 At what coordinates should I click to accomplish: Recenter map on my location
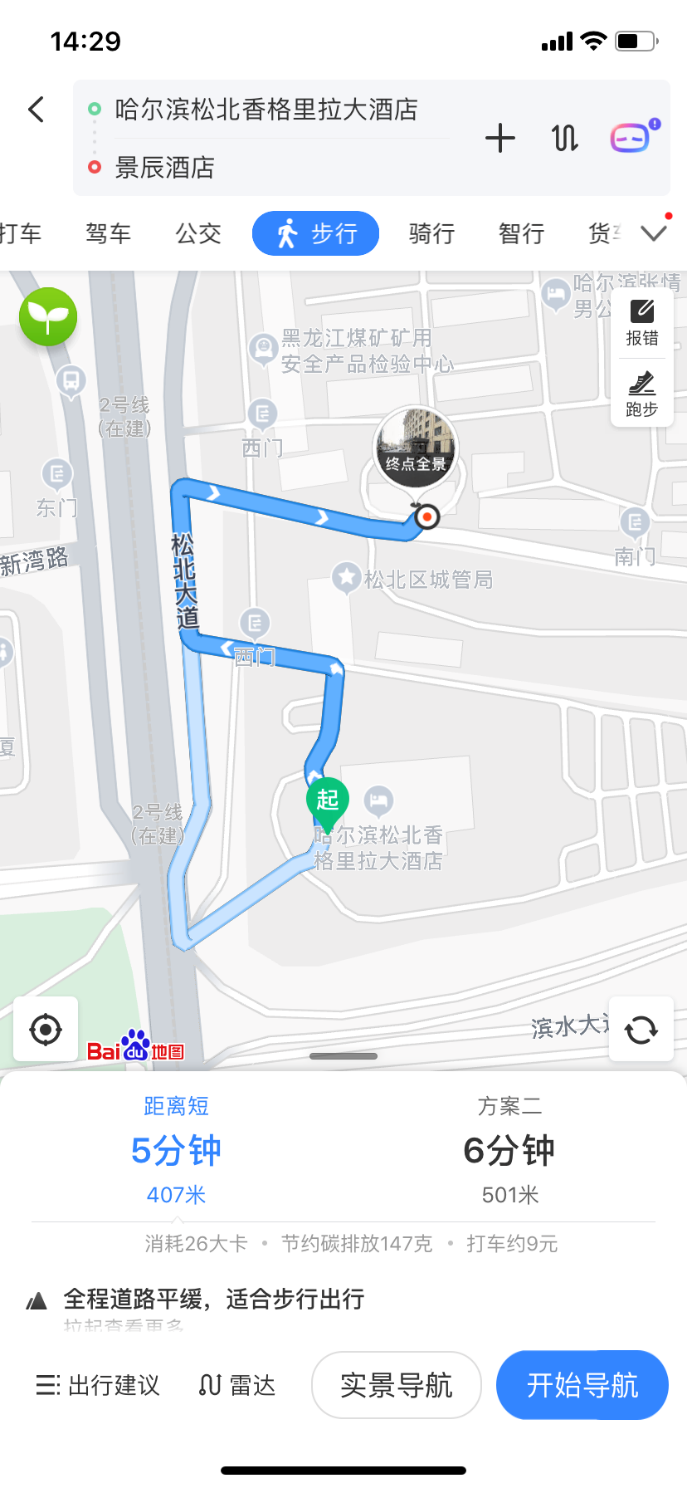click(46, 1029)
